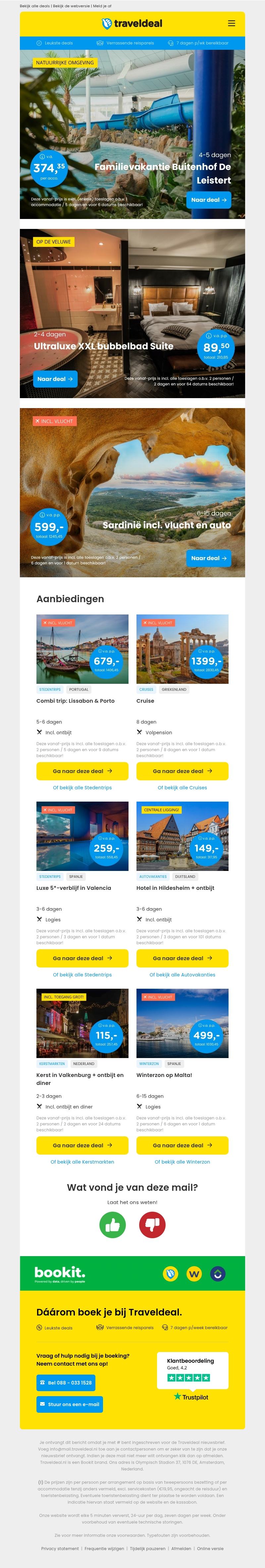Tap 'Naar deal' on Sardinië incl. vlucht
Image resolution: width=265 pixels, height=1568 pixels.
pyautogui.click(x=208, y=558)
